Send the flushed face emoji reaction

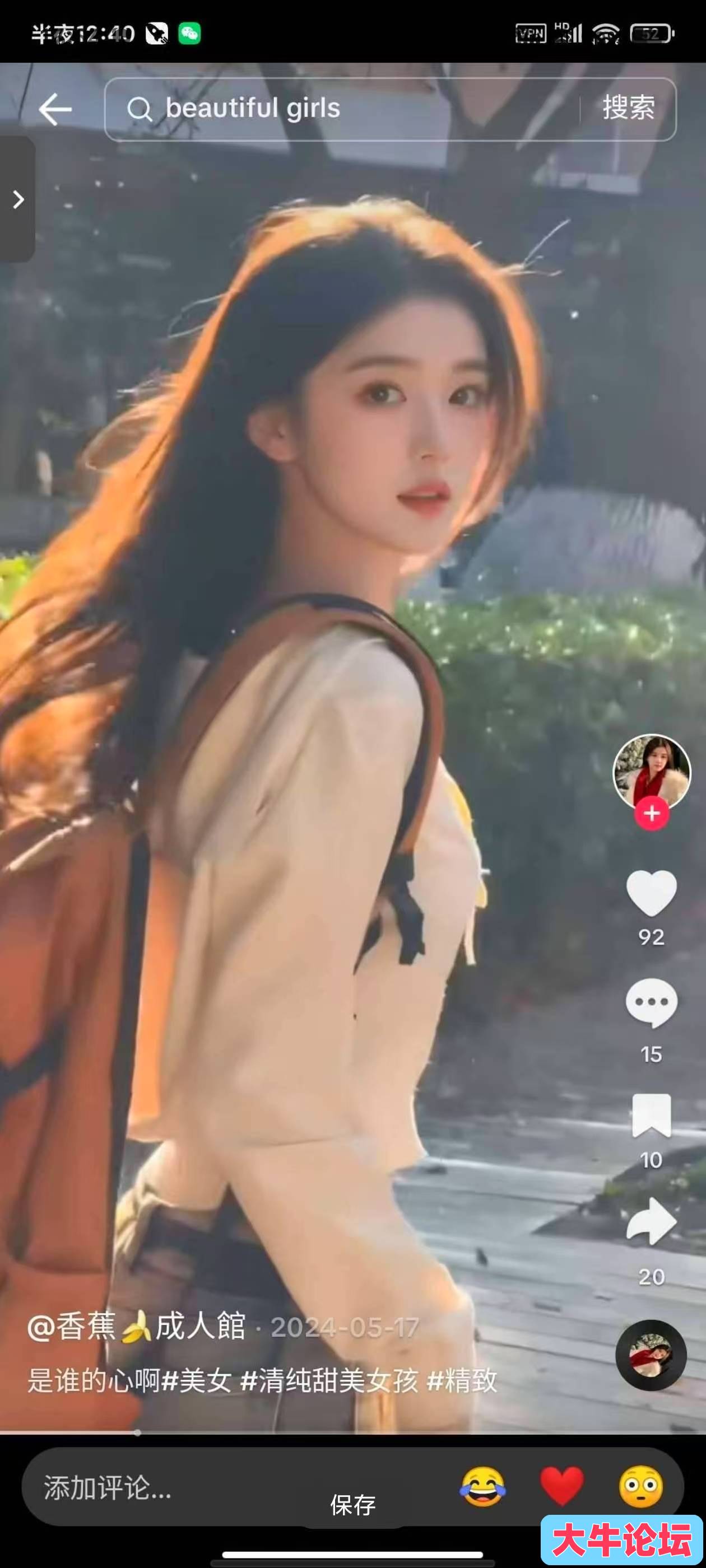(x=640, y=1487)
